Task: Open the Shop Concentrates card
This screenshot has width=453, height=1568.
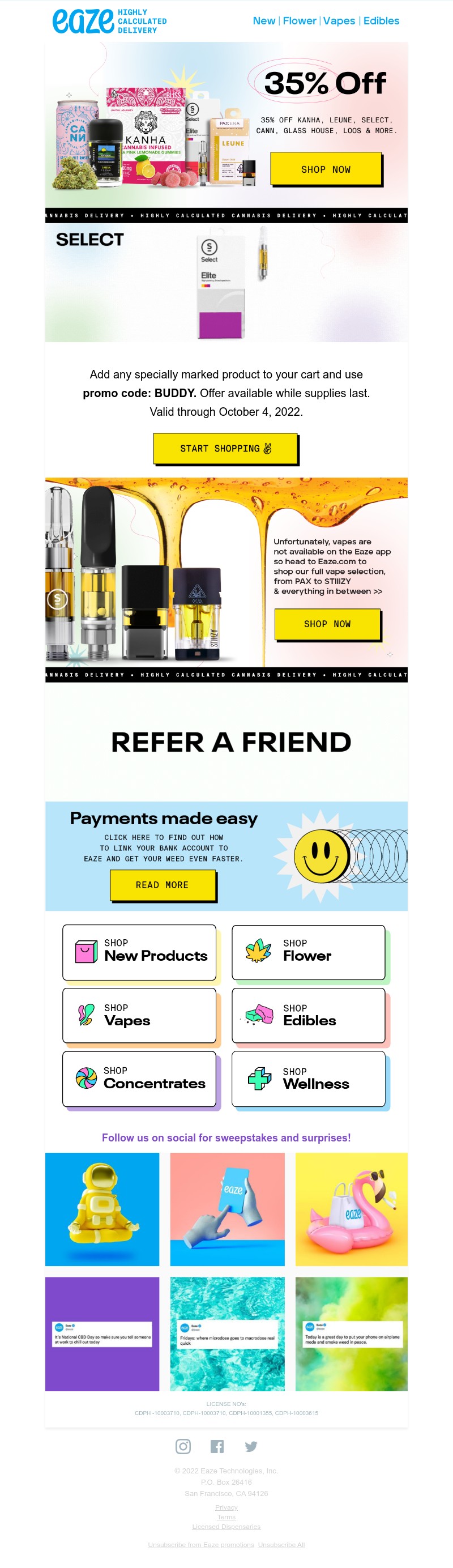Action: [x=139, y=1079]
